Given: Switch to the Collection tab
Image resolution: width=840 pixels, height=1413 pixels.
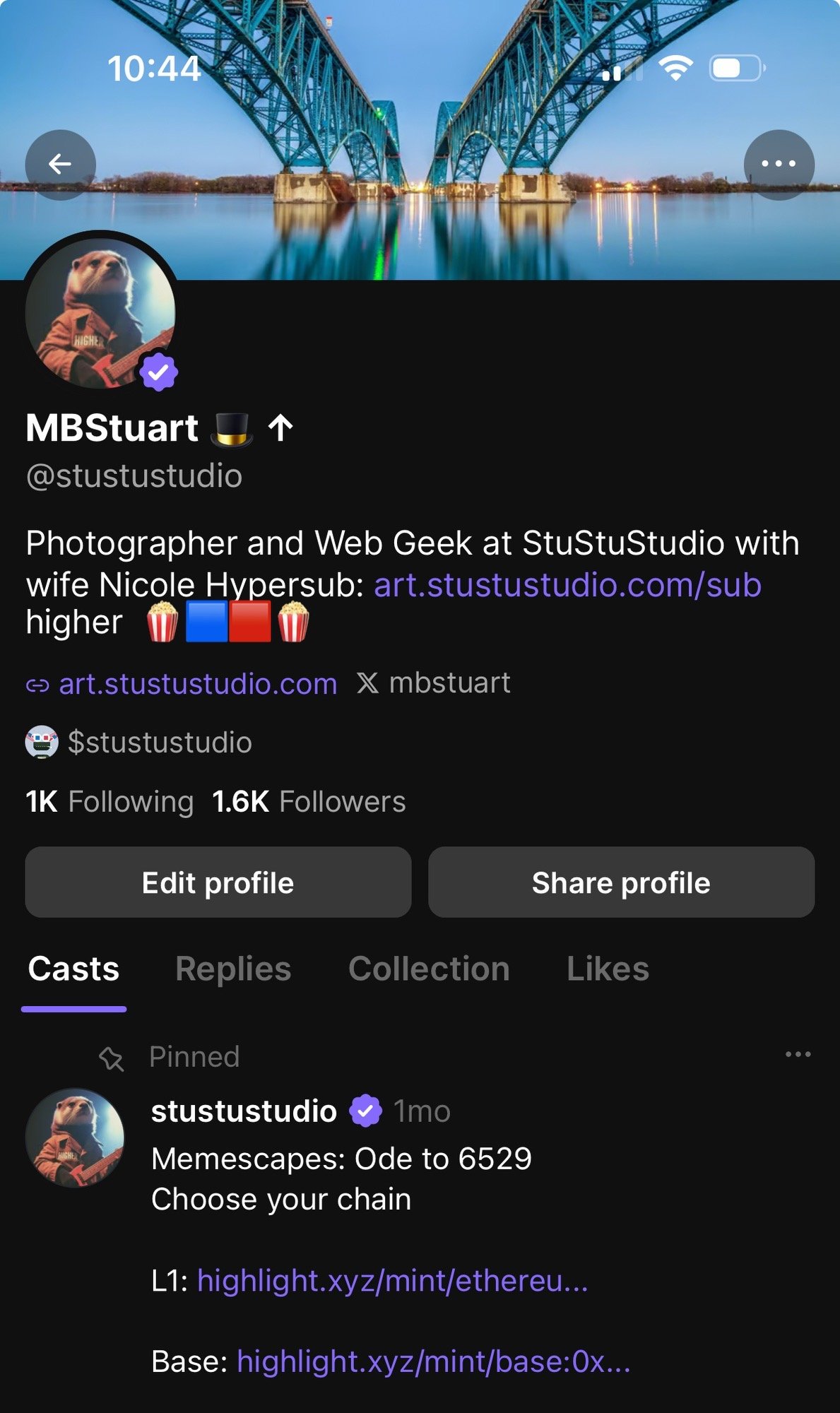Looking at the screenshot, I should [x=429, y=969].
